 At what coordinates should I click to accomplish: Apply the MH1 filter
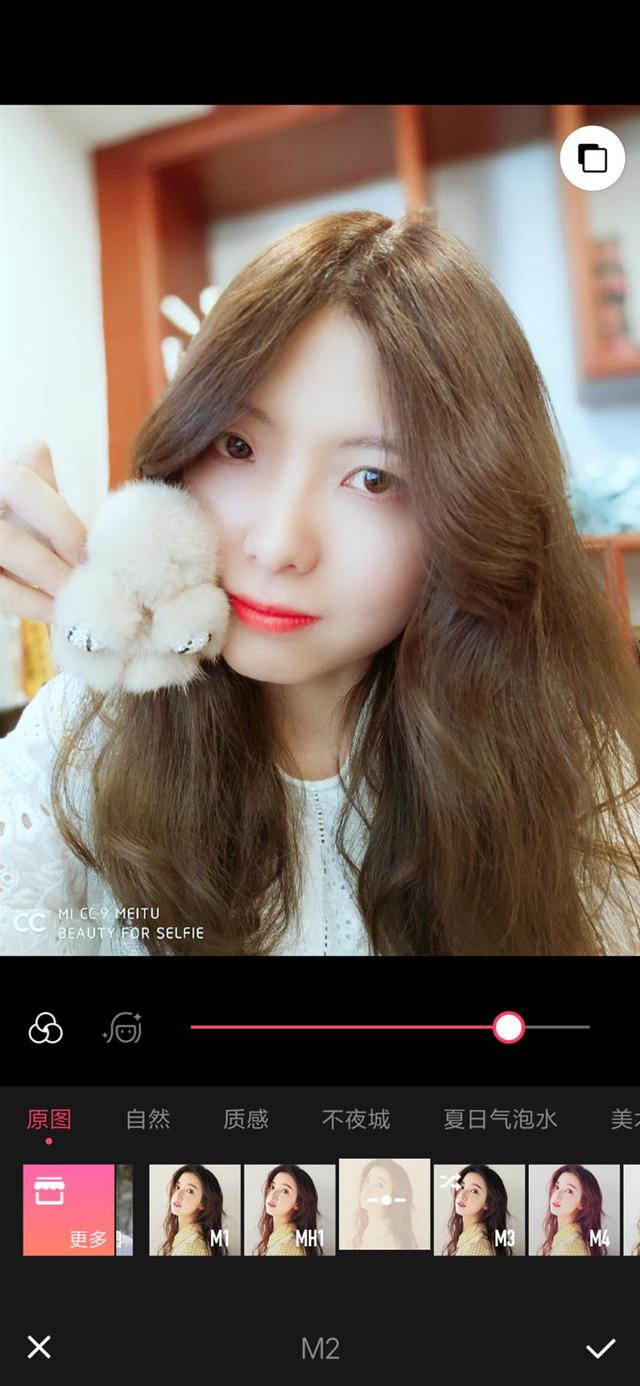click(290, 1209)
